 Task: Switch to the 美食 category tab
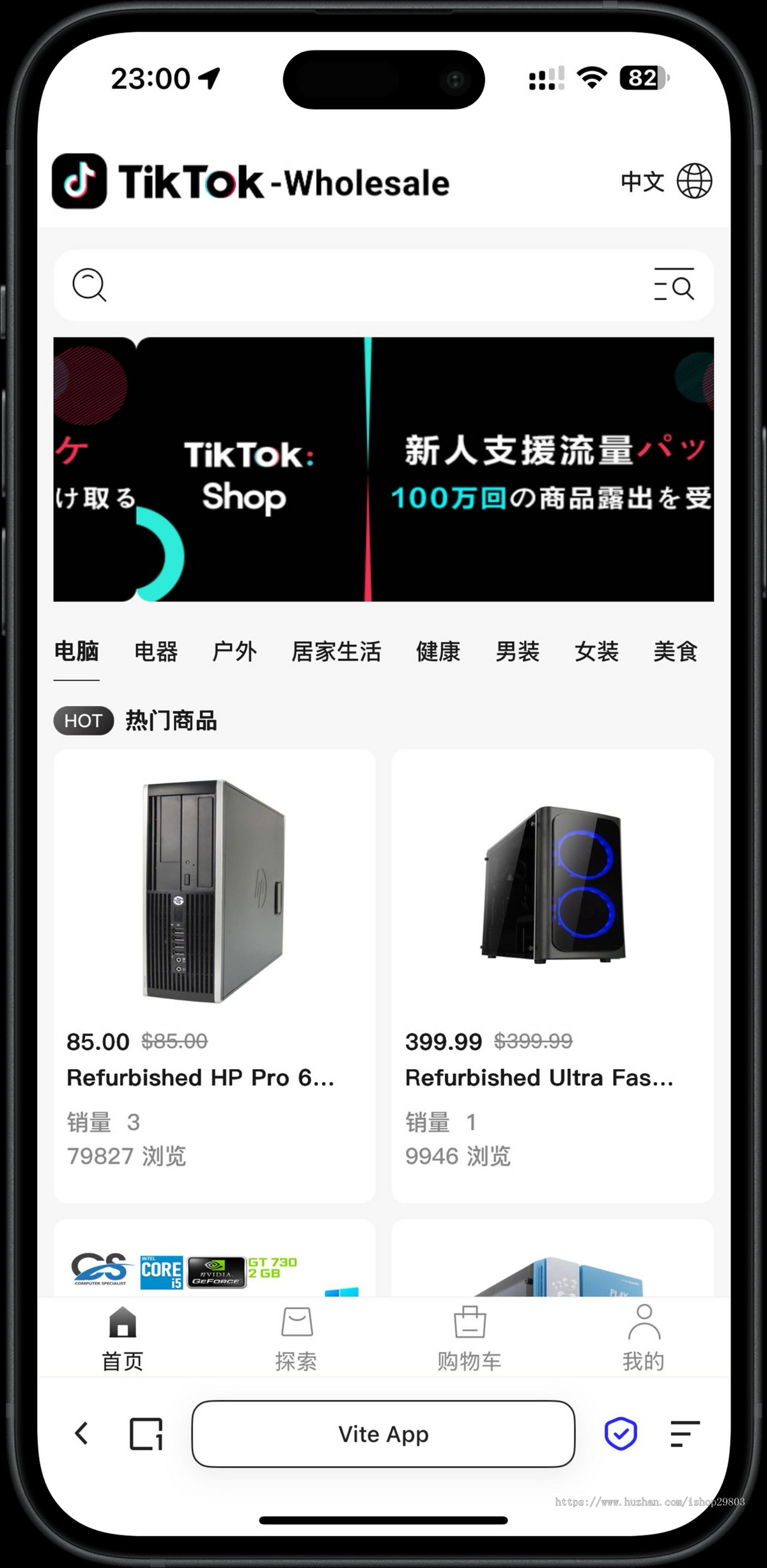(674, 652)
